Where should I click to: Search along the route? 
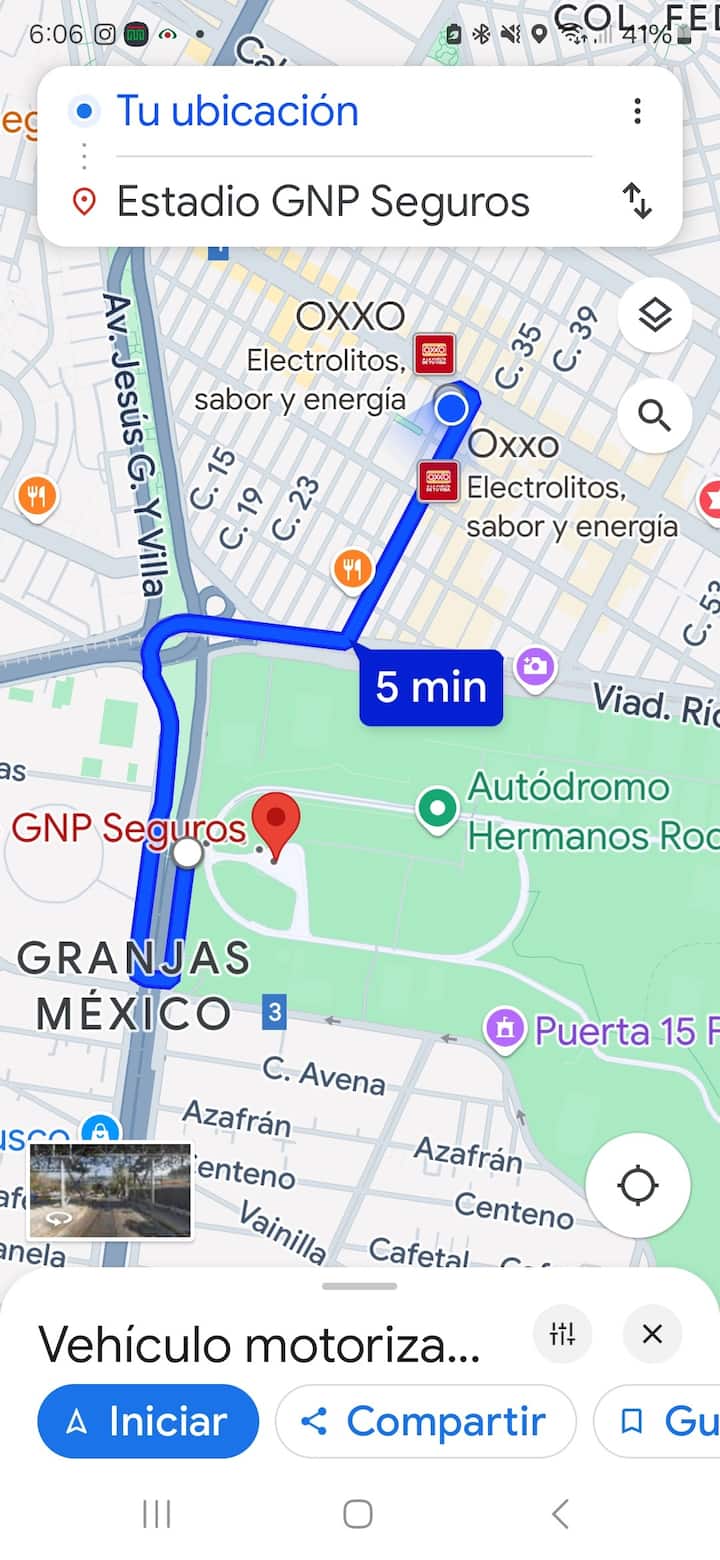[x=654, y=414]
